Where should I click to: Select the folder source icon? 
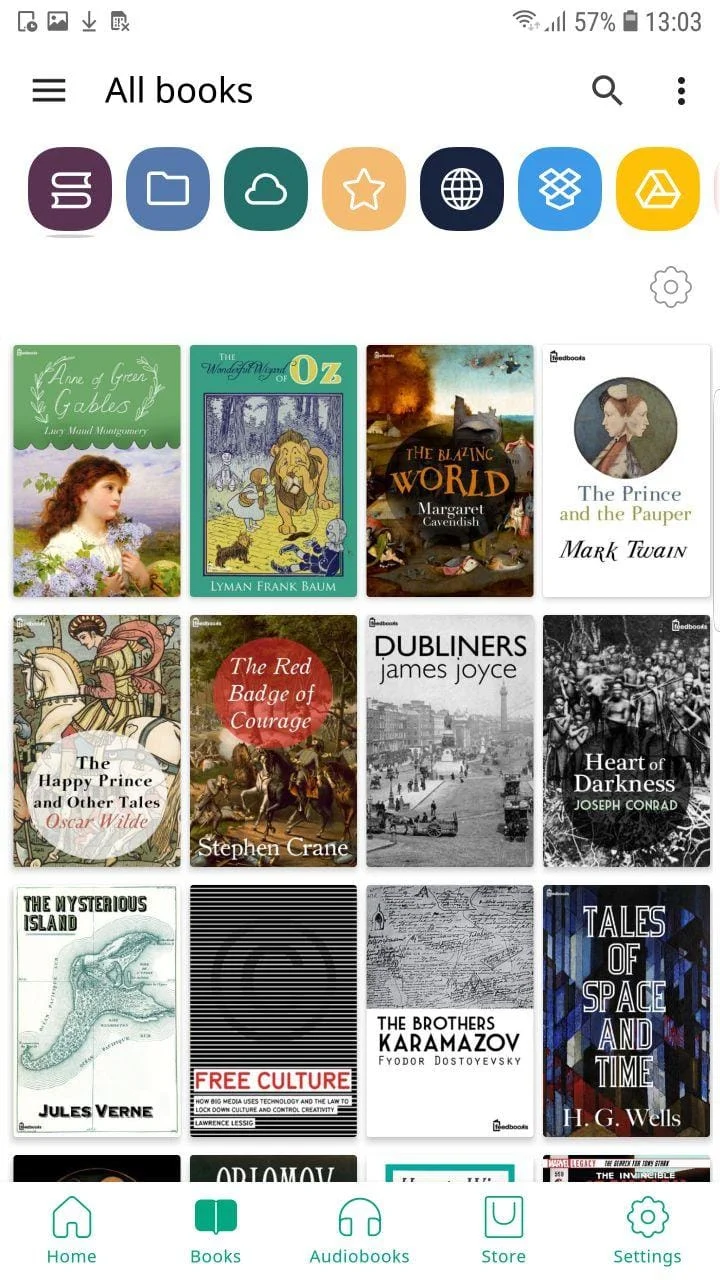pos(168,189)
